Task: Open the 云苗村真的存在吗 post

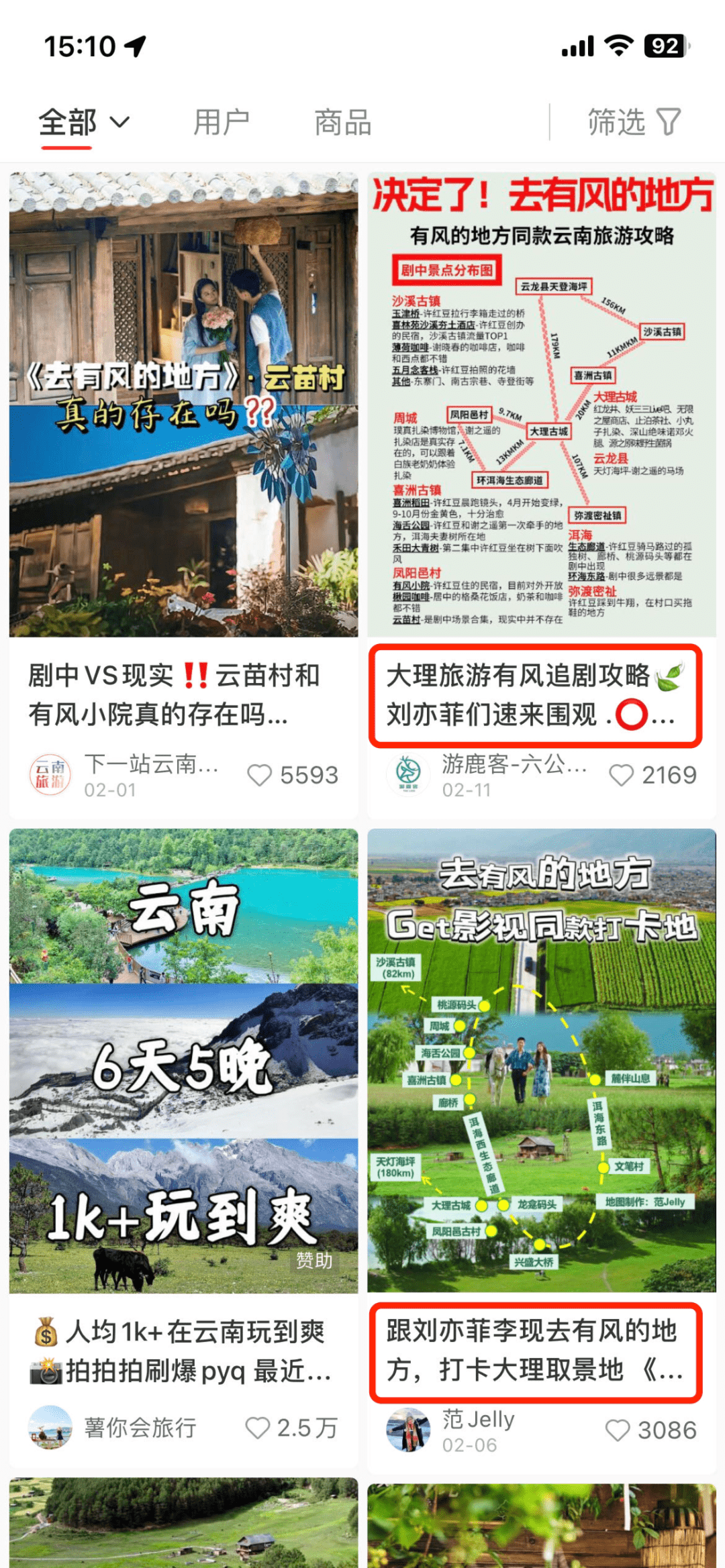Action: pyautogui.click(x=183, y=405)
